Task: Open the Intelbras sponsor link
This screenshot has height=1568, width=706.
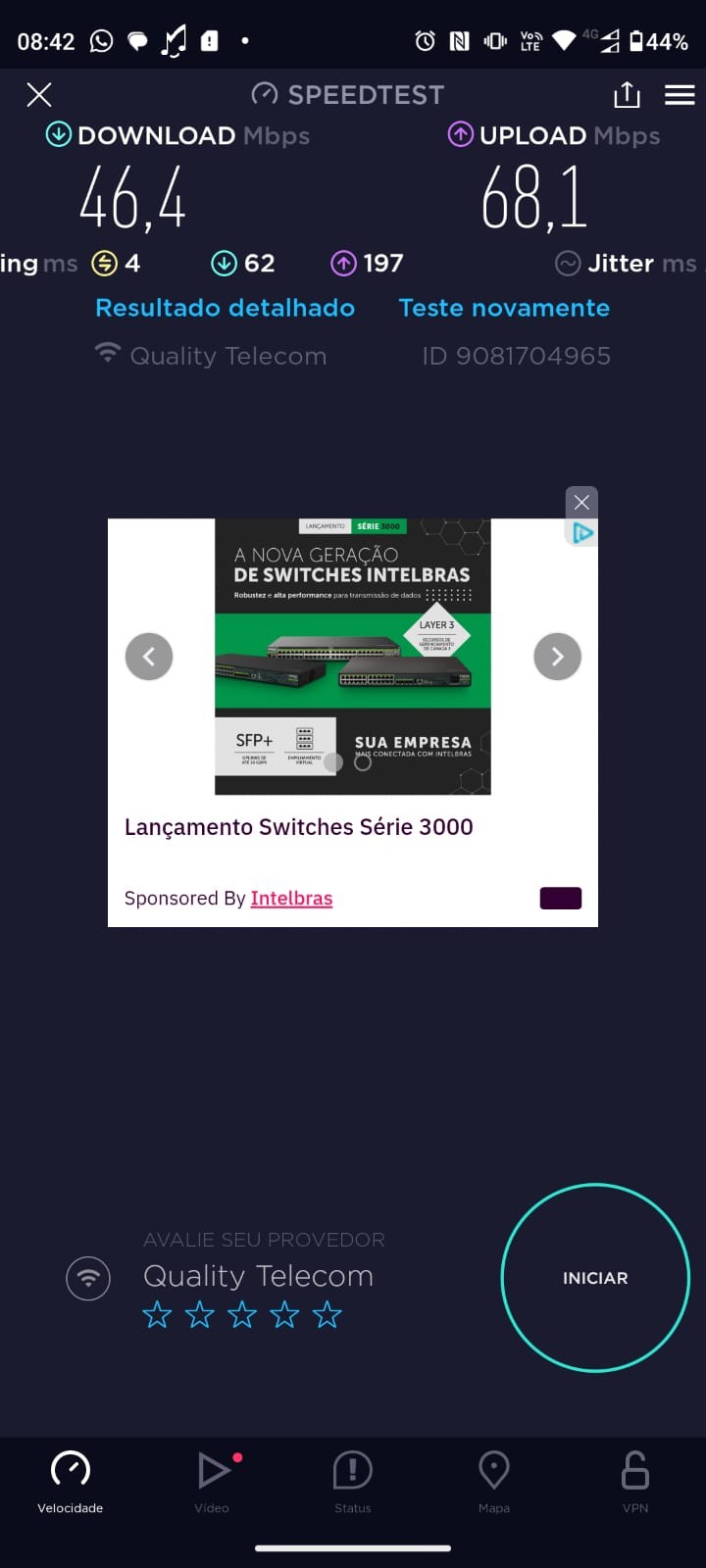Action: coord(291,898)
